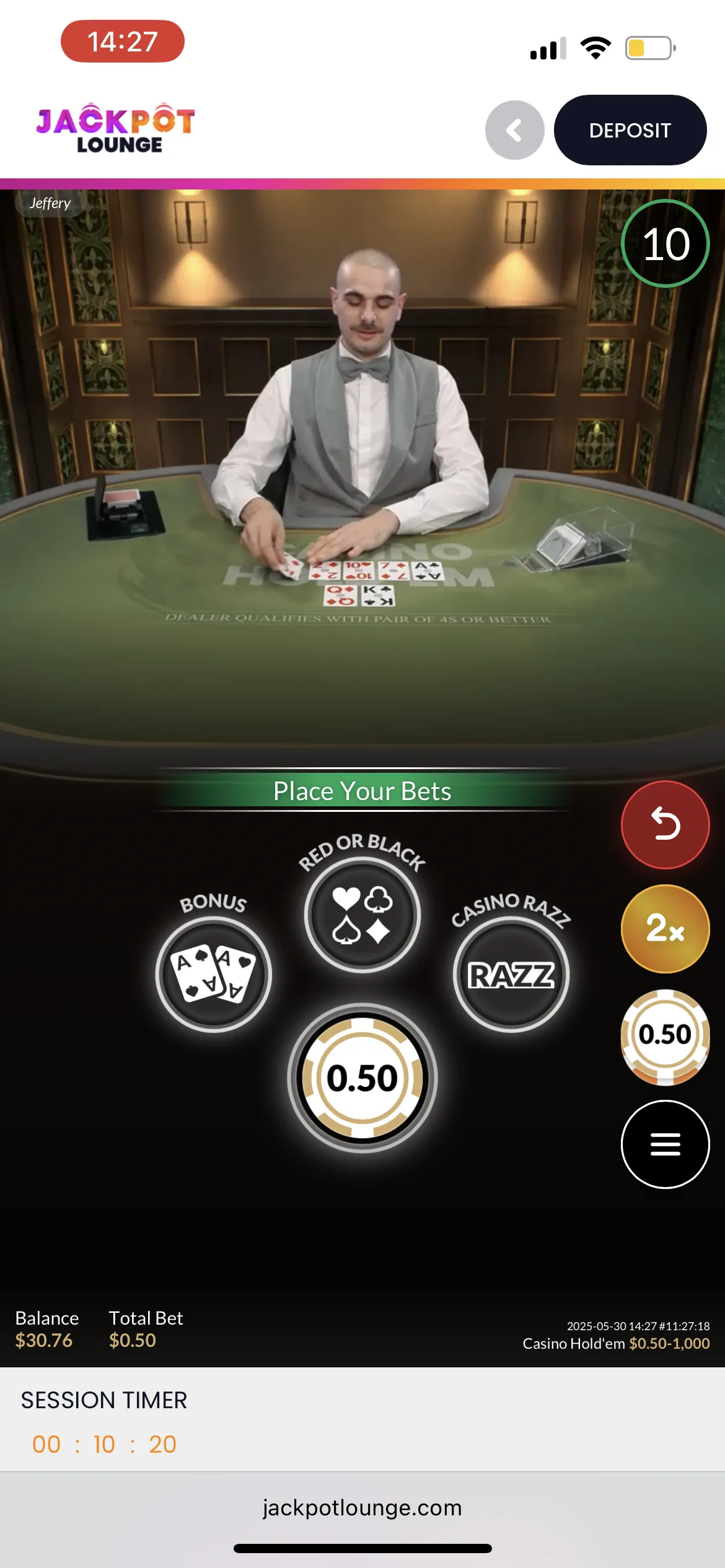
Task: Place a Casino Razz side bet
Action: pyautogui.click(x=511, y=974)
